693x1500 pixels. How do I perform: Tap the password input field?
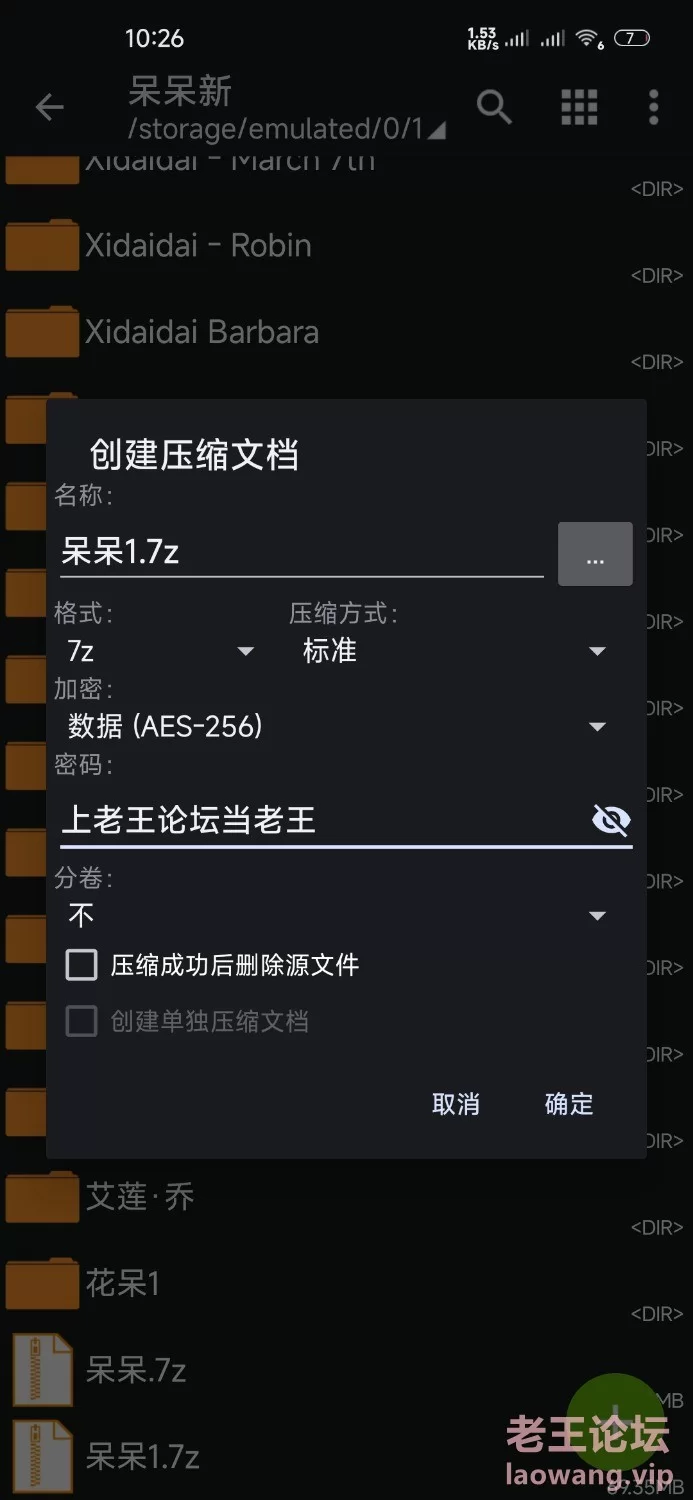point(322,821)
